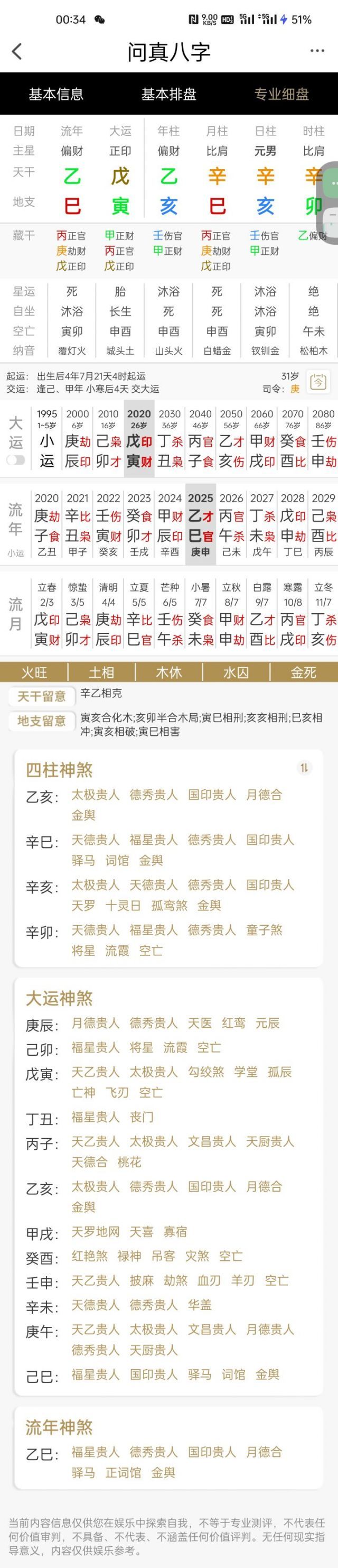Choose the 立夏 5/5 流月 column
The height and width of the screenshot is (1568, 338).
tap(138, 614)
